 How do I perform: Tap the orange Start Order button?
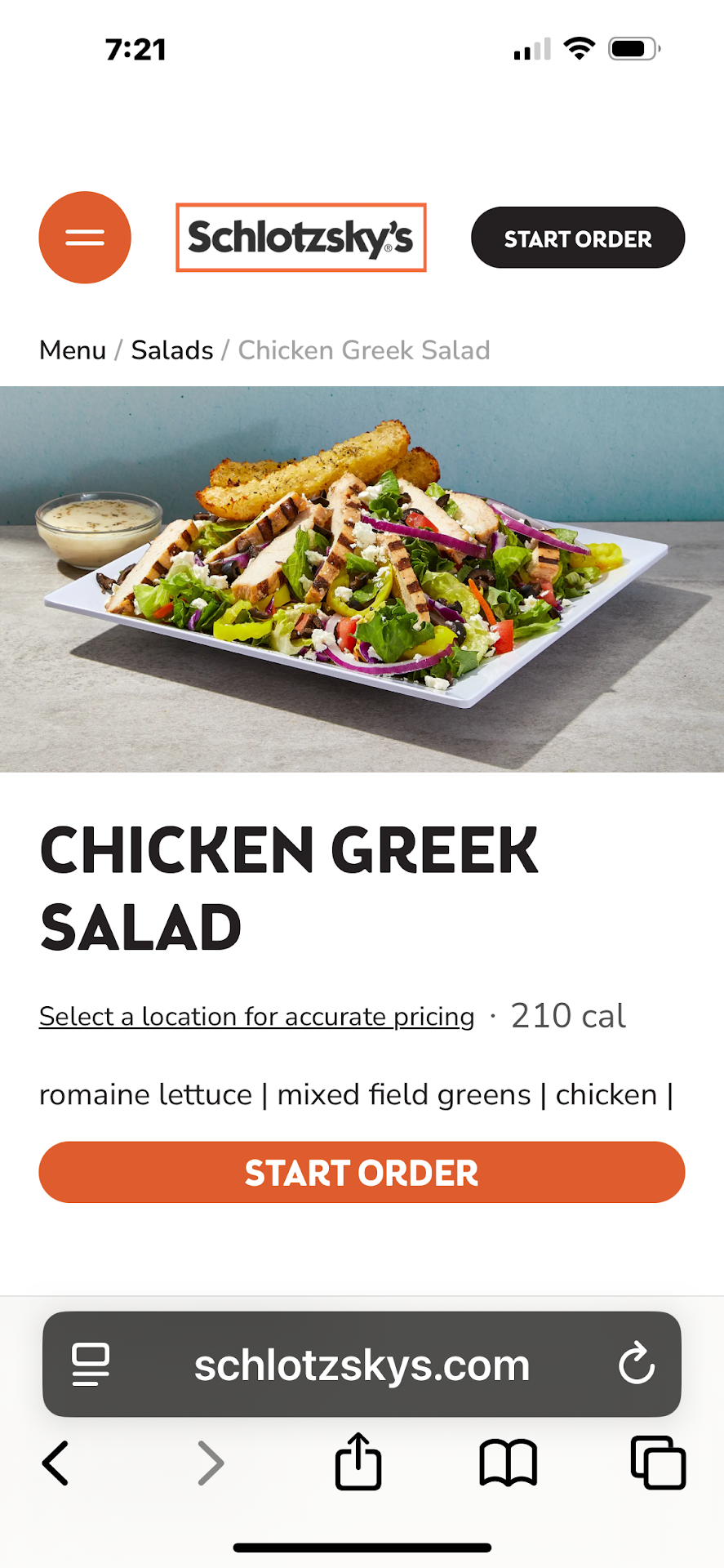pos(362,1173)
